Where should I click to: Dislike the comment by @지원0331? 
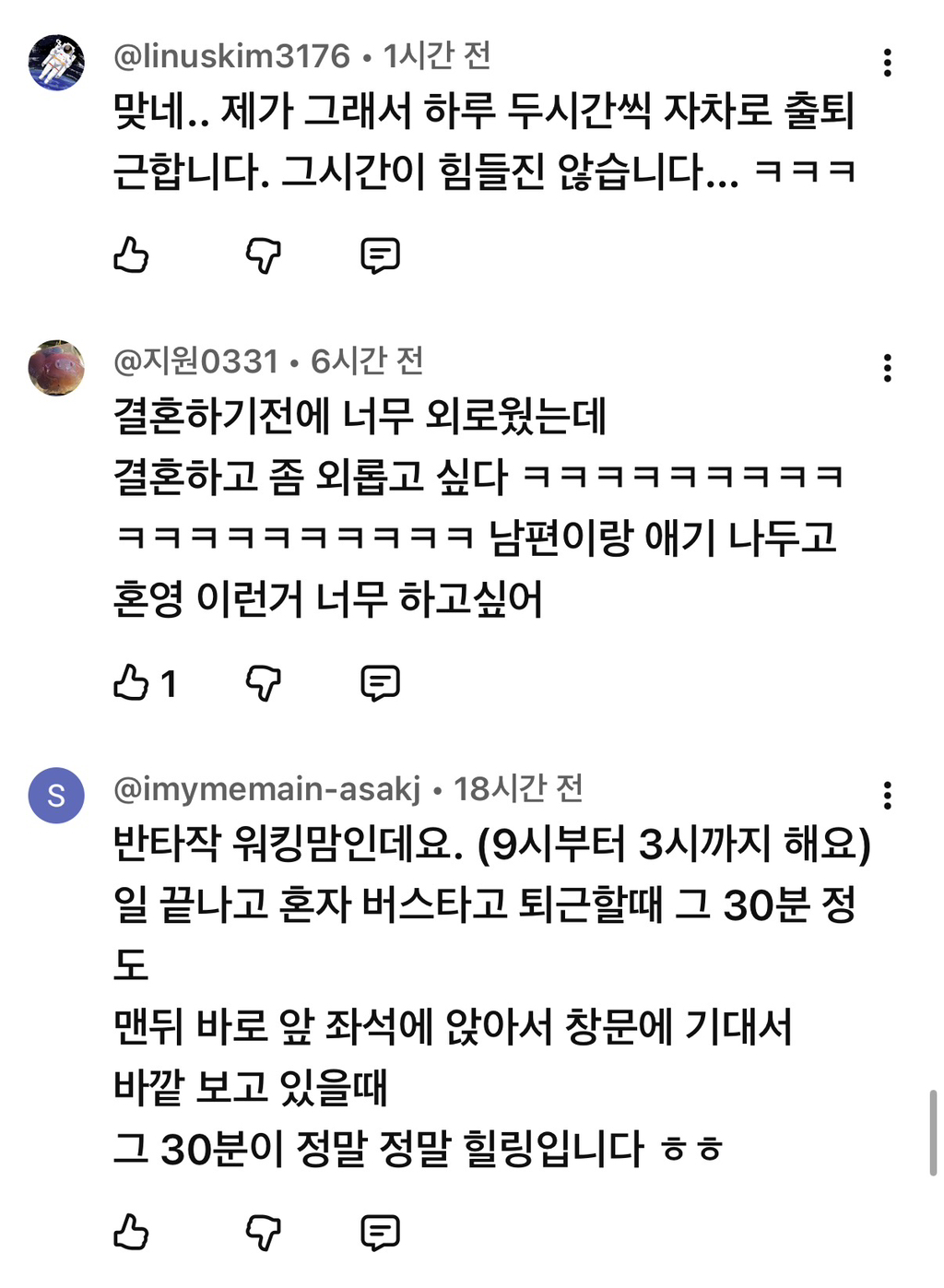coord(263,682)
